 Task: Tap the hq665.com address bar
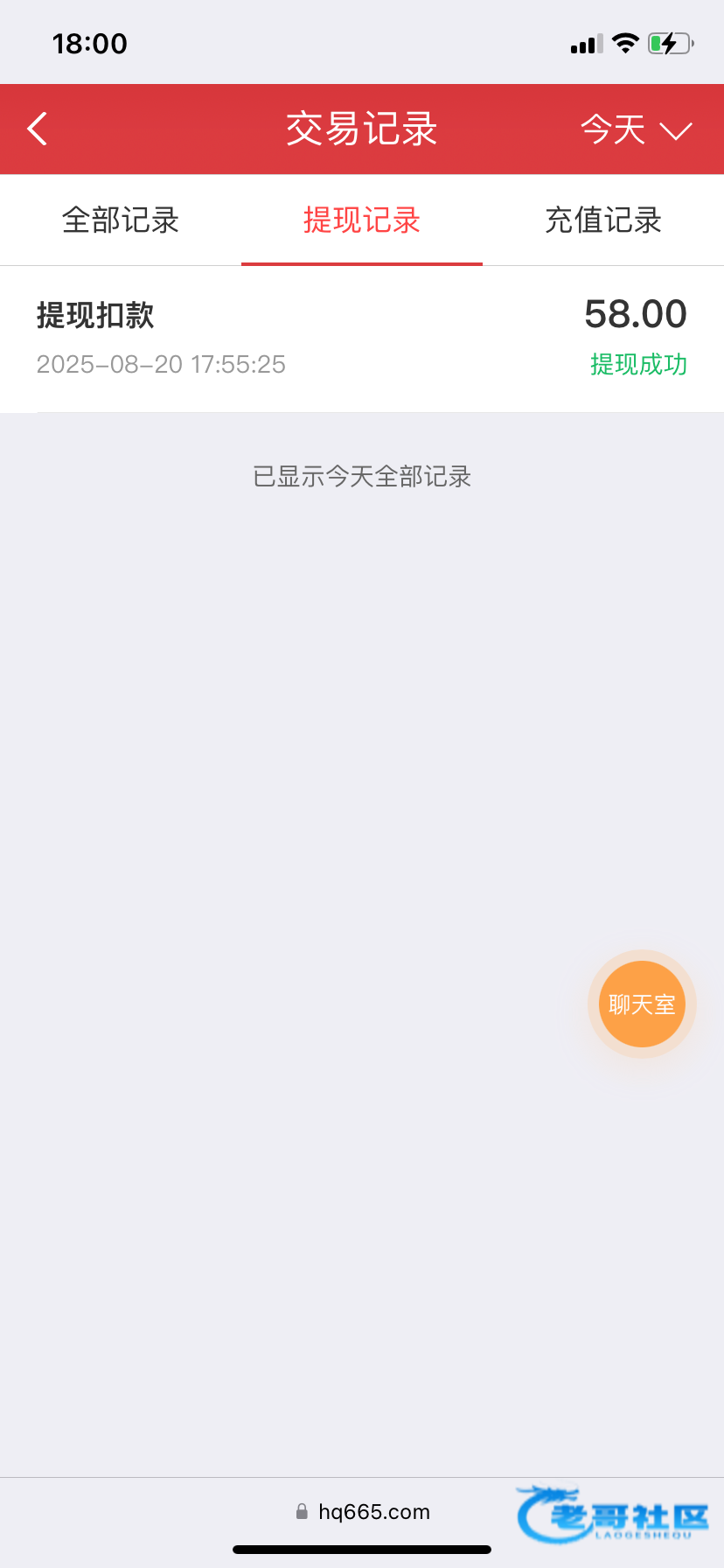click(364, 1512)
